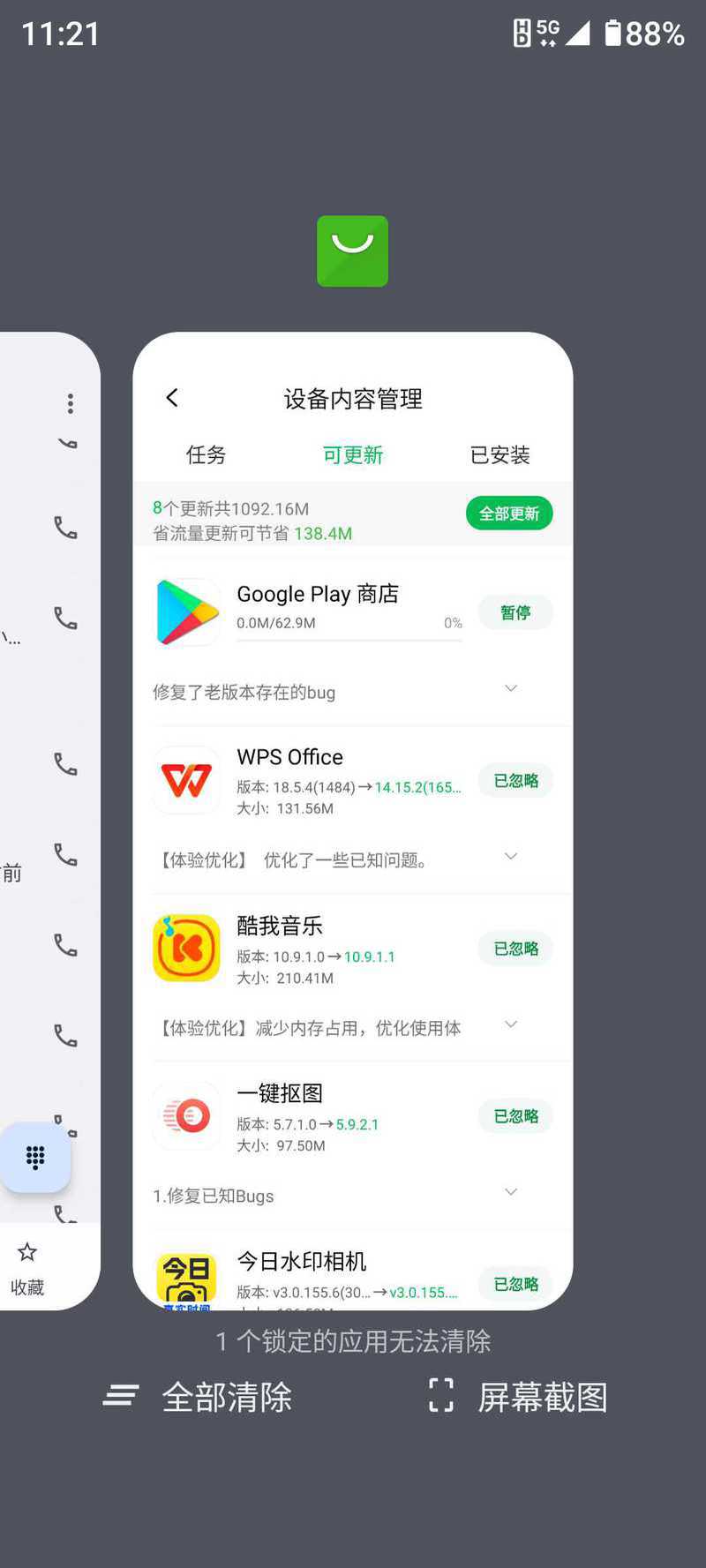Expand the 酷我音乐 update description
Viewport: 706px width, 1568px height.
pos(511,1024)
